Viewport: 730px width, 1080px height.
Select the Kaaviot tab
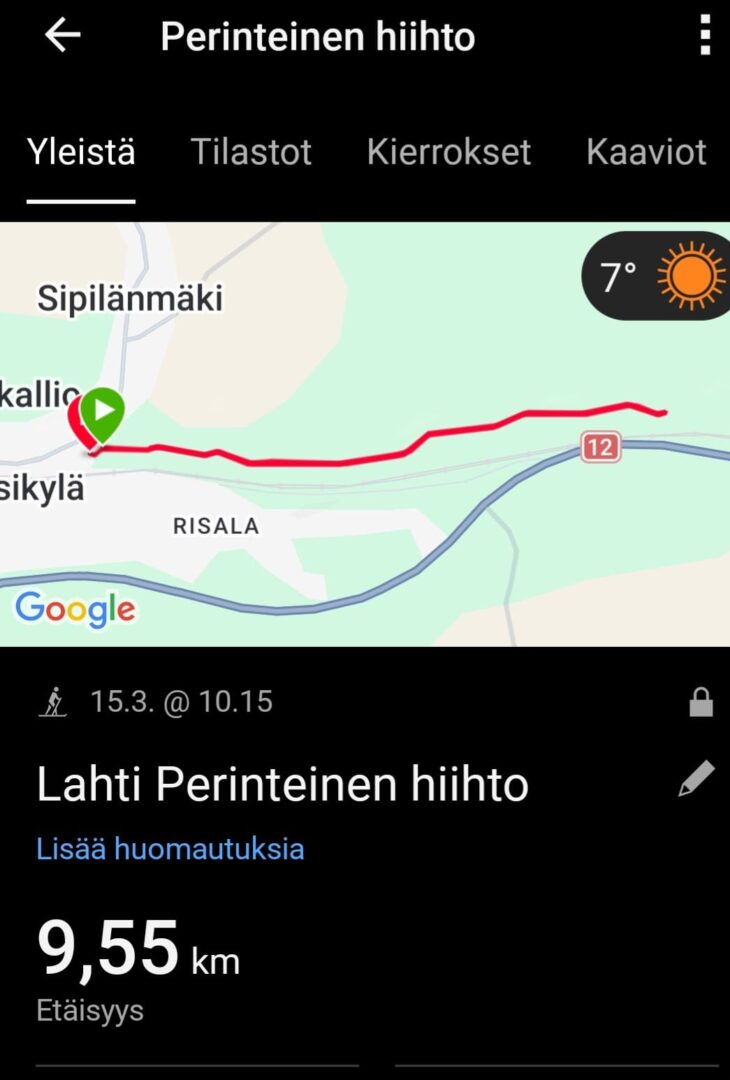click(646, 152)
